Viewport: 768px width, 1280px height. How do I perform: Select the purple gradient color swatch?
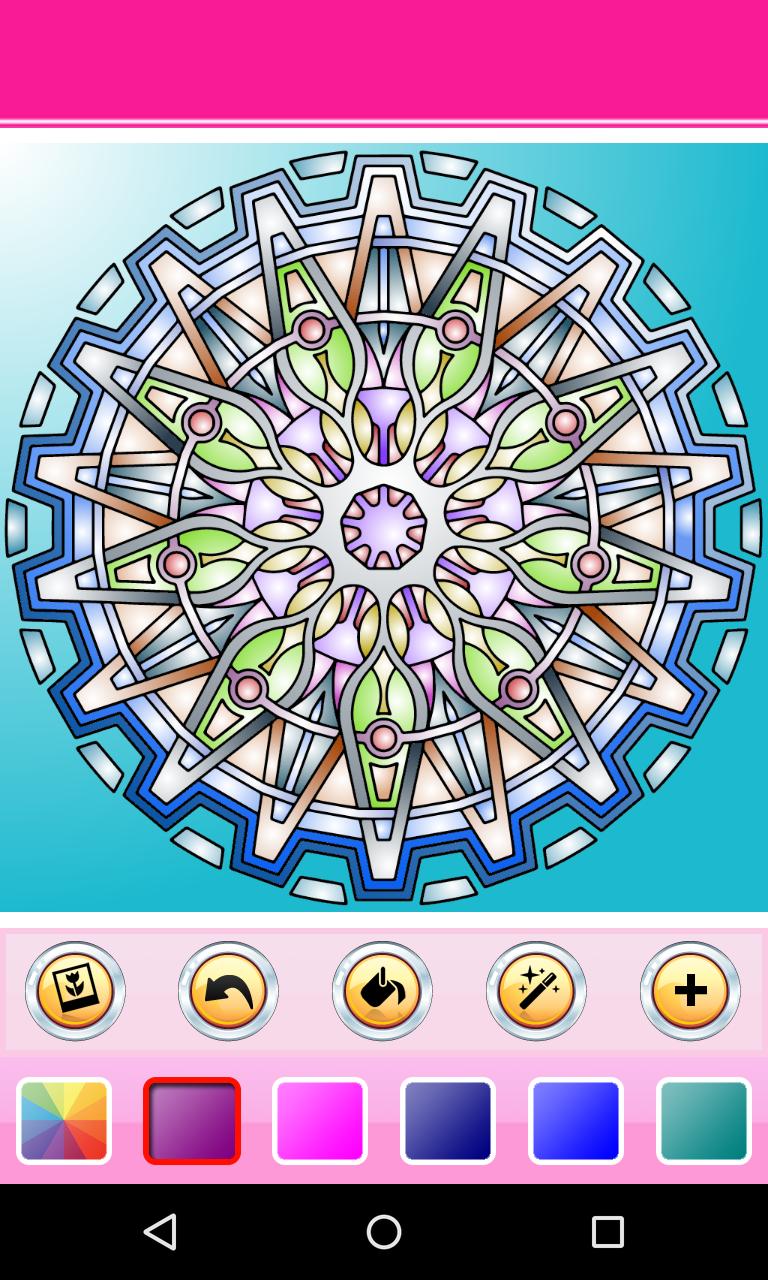pos(192,1121)
